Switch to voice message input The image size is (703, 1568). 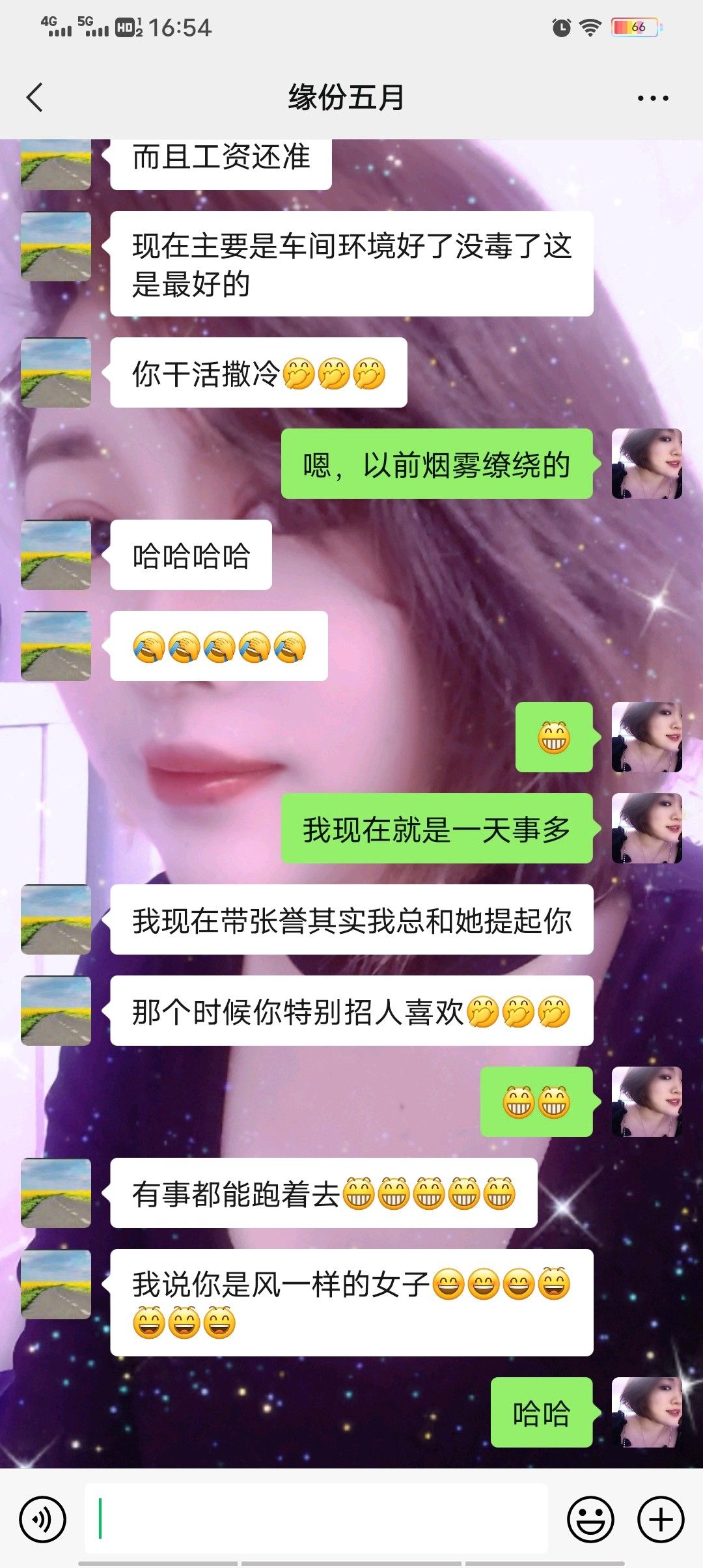pos(43,1520)
